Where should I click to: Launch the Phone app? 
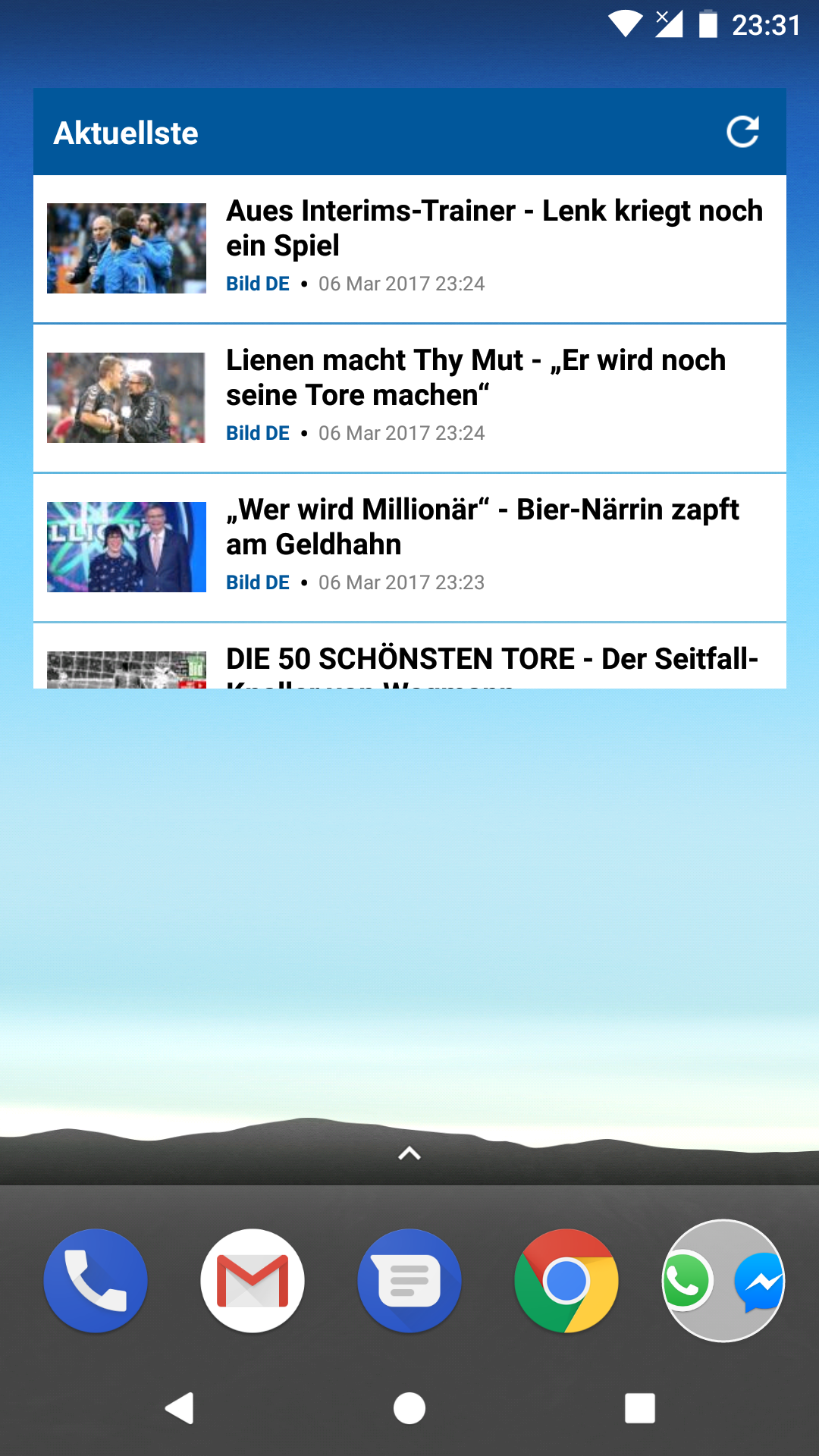(x=96, y=1281)
